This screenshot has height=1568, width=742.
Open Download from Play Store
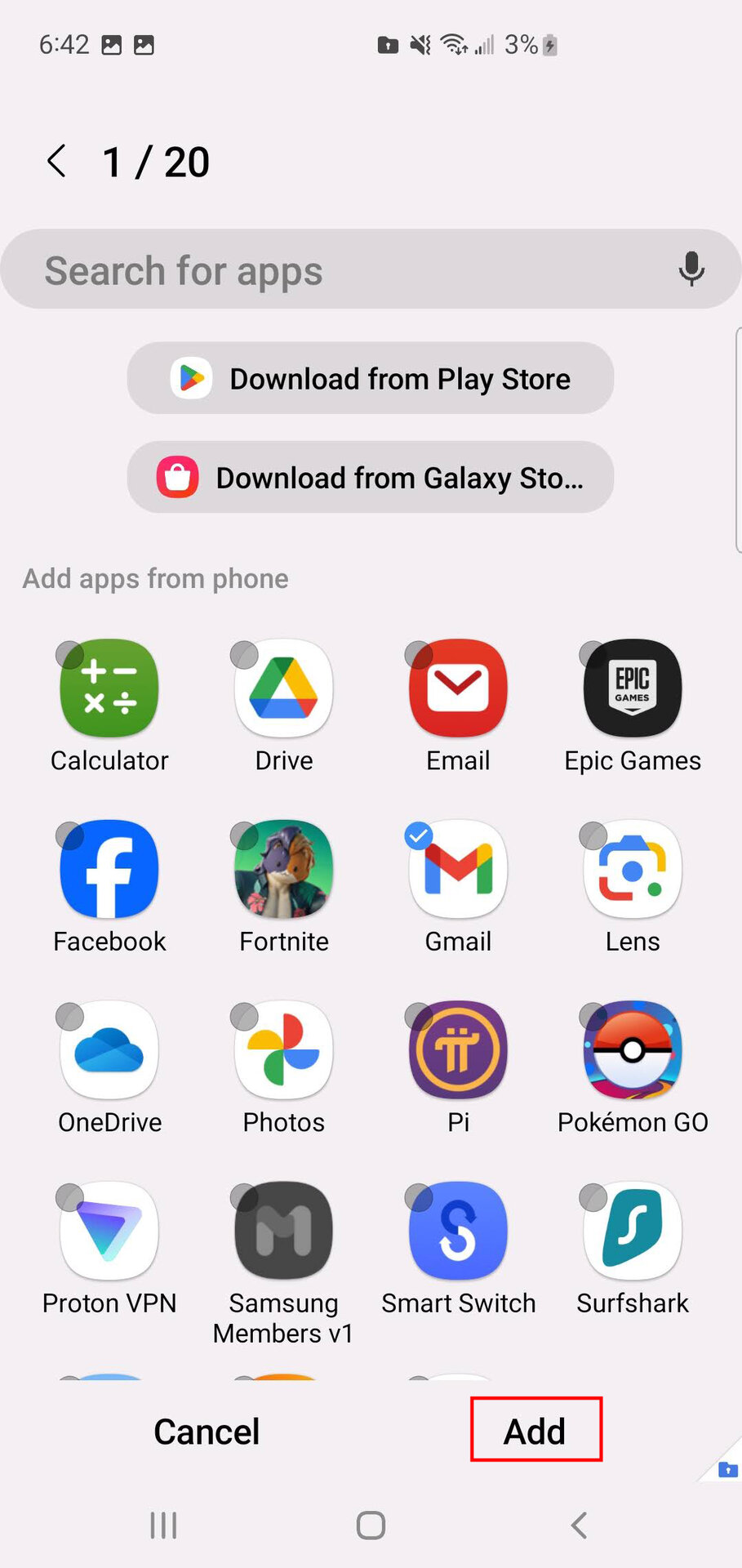tap(370, 378)
